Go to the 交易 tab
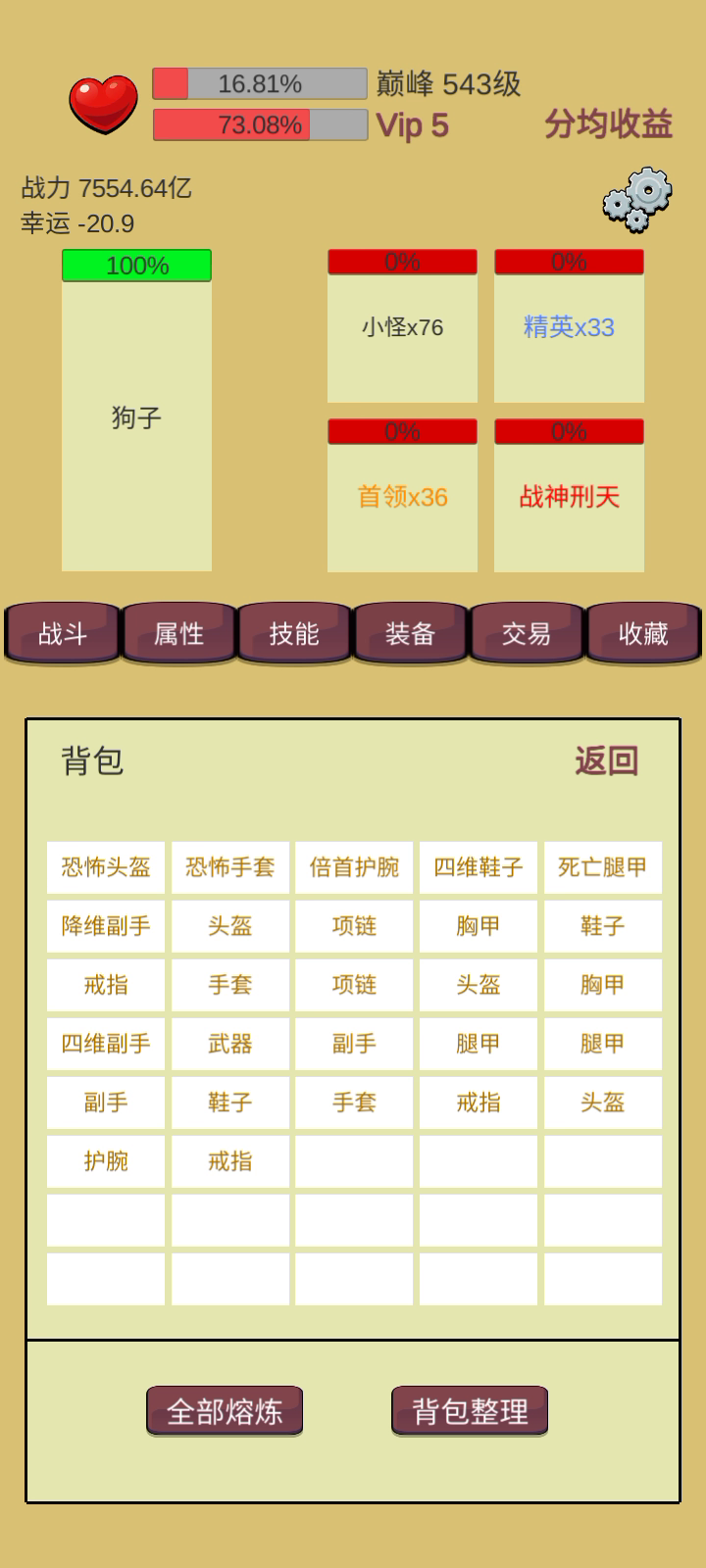Image resolution: width=706 pixels, height=1568 pixels. click(527, 634)
